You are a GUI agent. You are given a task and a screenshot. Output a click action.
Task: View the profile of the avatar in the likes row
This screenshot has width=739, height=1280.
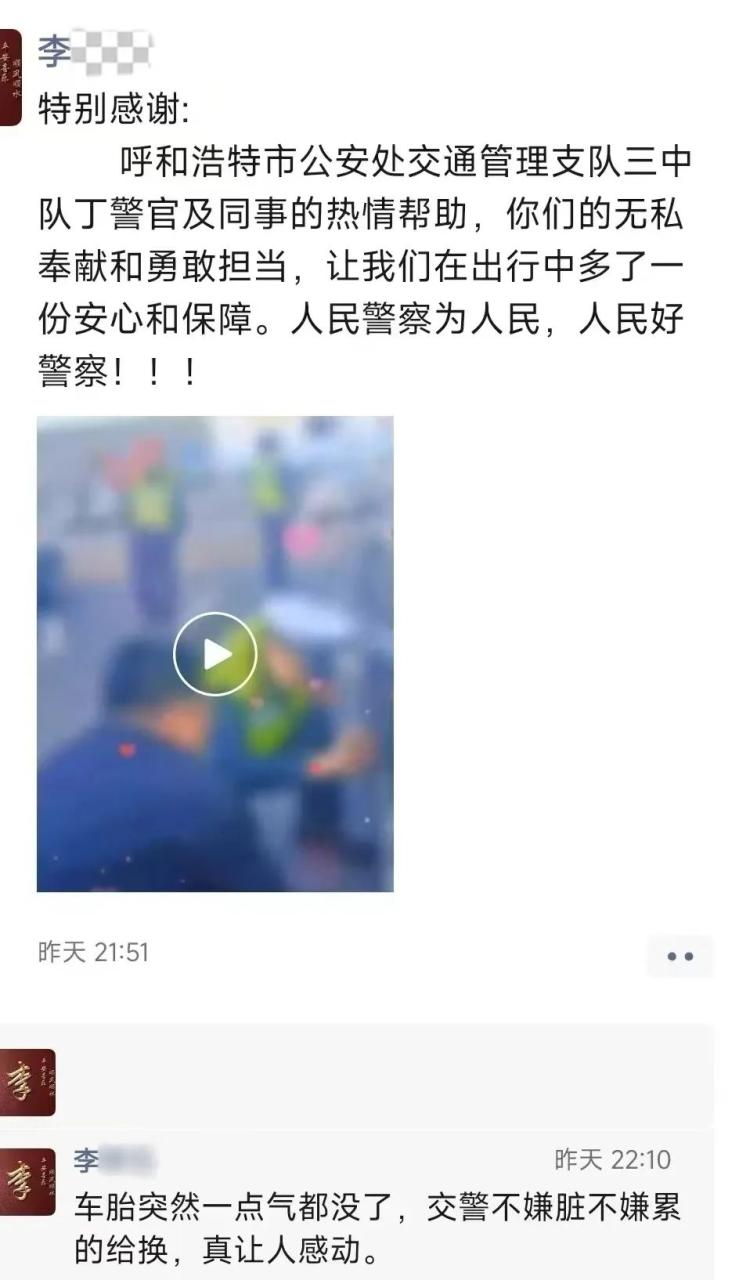tap(27, 1082)
